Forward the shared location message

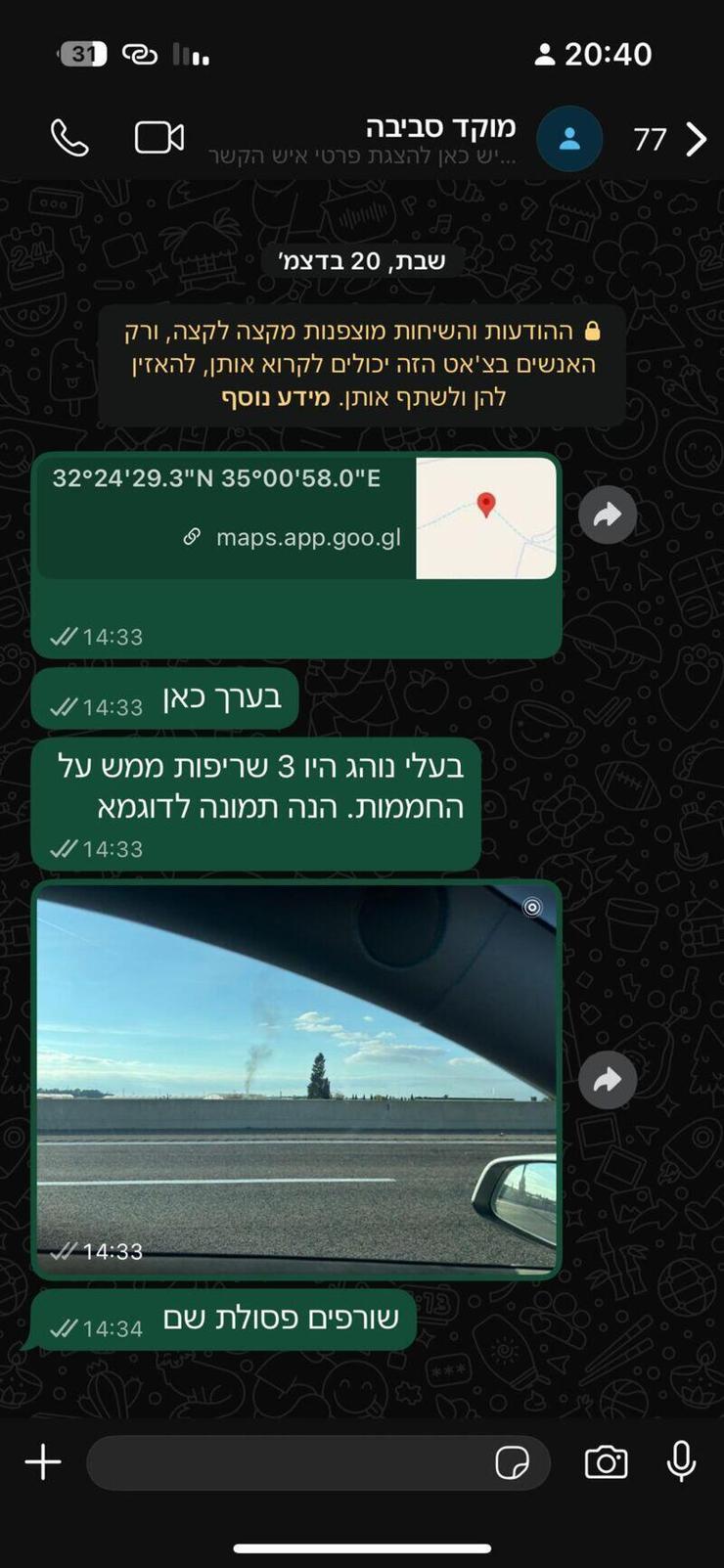pyautogui.click(x=608, y=515)
